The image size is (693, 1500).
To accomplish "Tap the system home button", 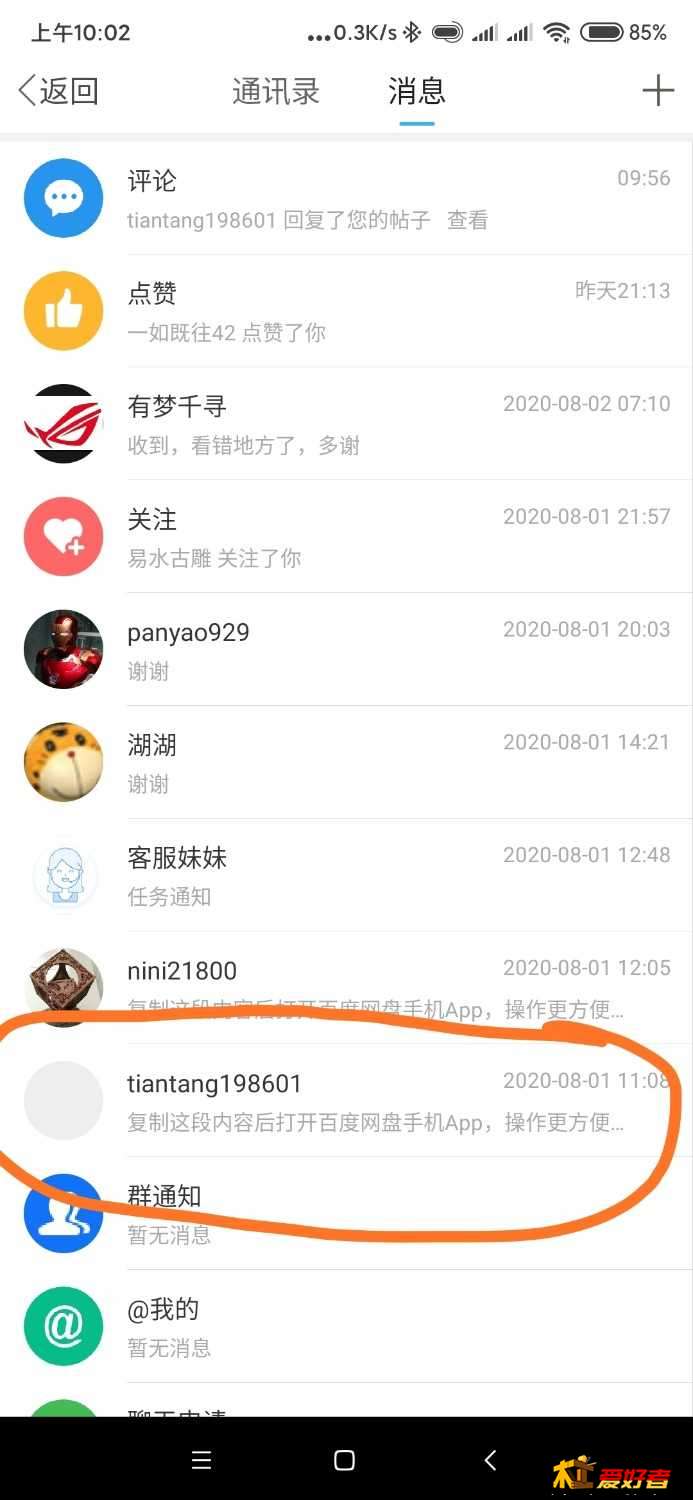I will click(344, 1461).
